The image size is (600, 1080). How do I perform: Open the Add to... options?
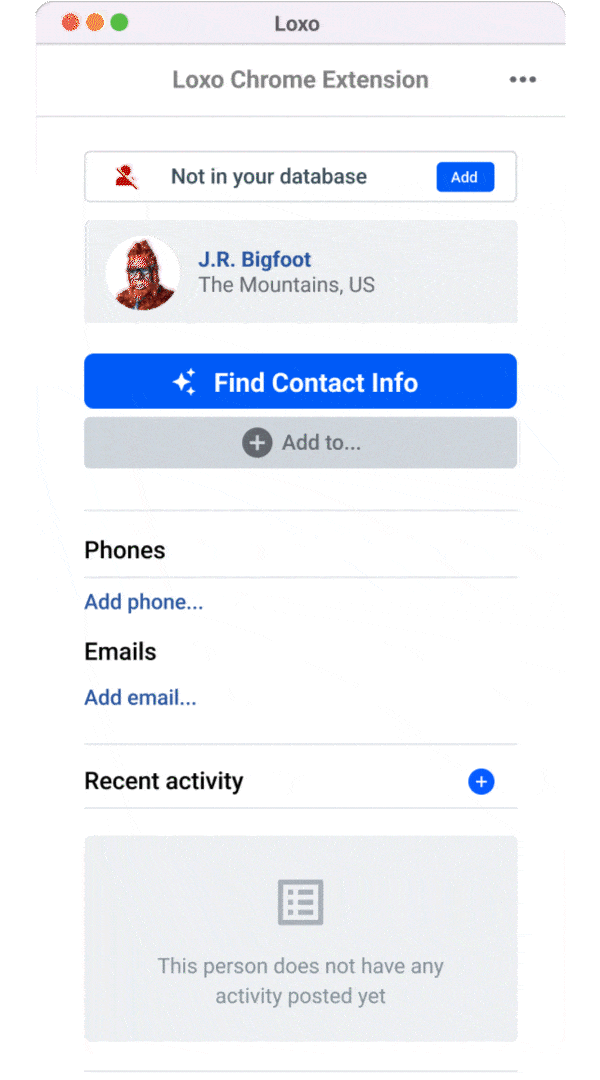(x=300, y=443)
